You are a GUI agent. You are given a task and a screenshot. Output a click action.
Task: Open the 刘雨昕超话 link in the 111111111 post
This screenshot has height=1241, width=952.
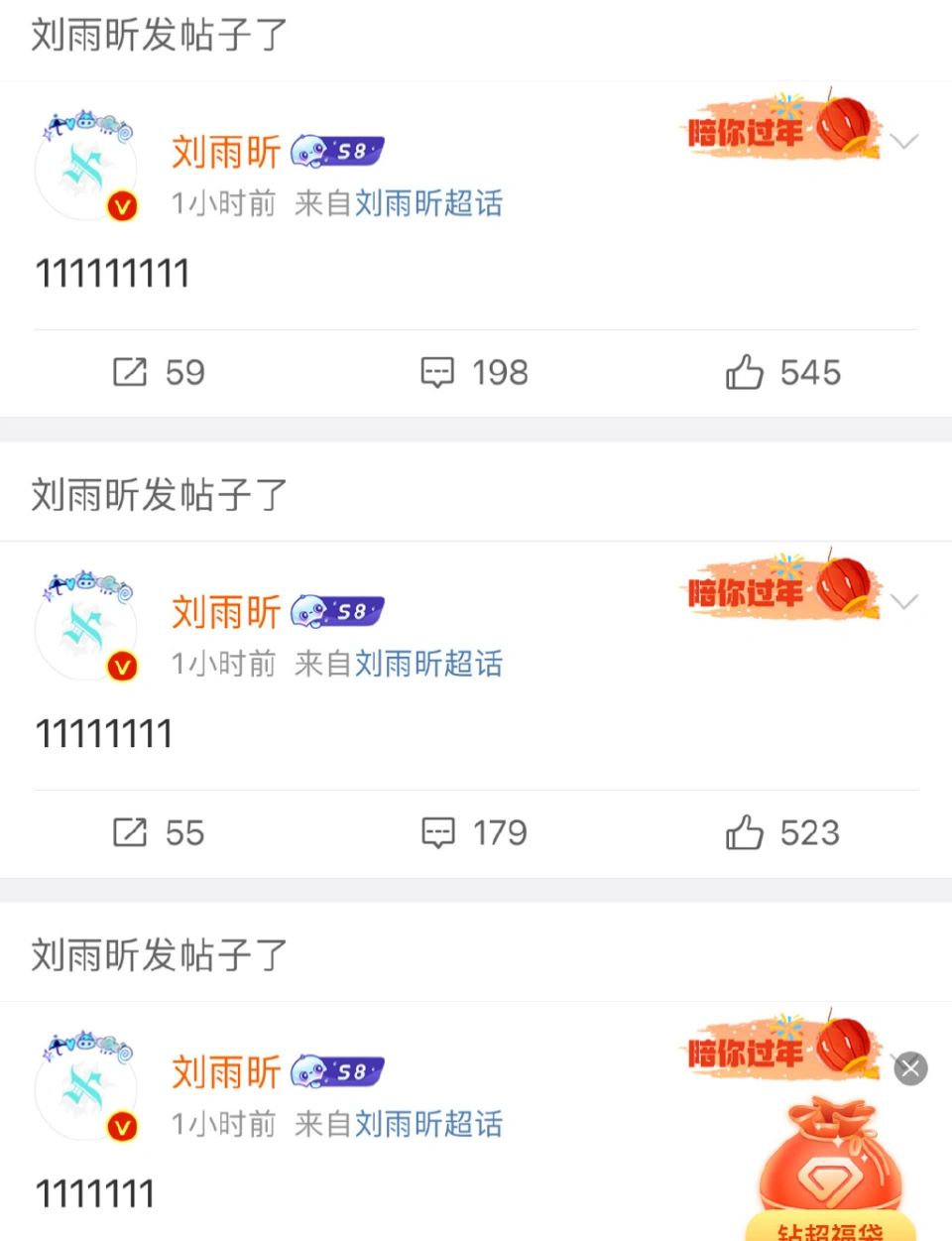[428, 203]
